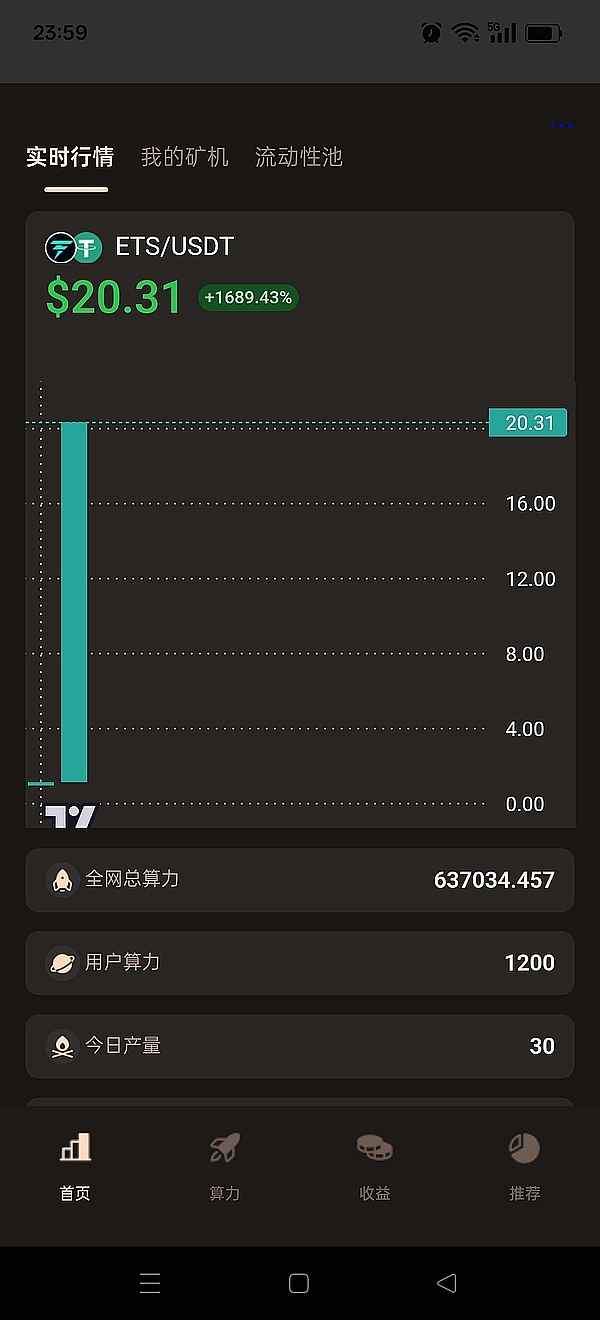Image resolution: width=600 pixels, height=1320 pixels.
Task: Tap the system back button
Action: click(x=447, y=1283)
